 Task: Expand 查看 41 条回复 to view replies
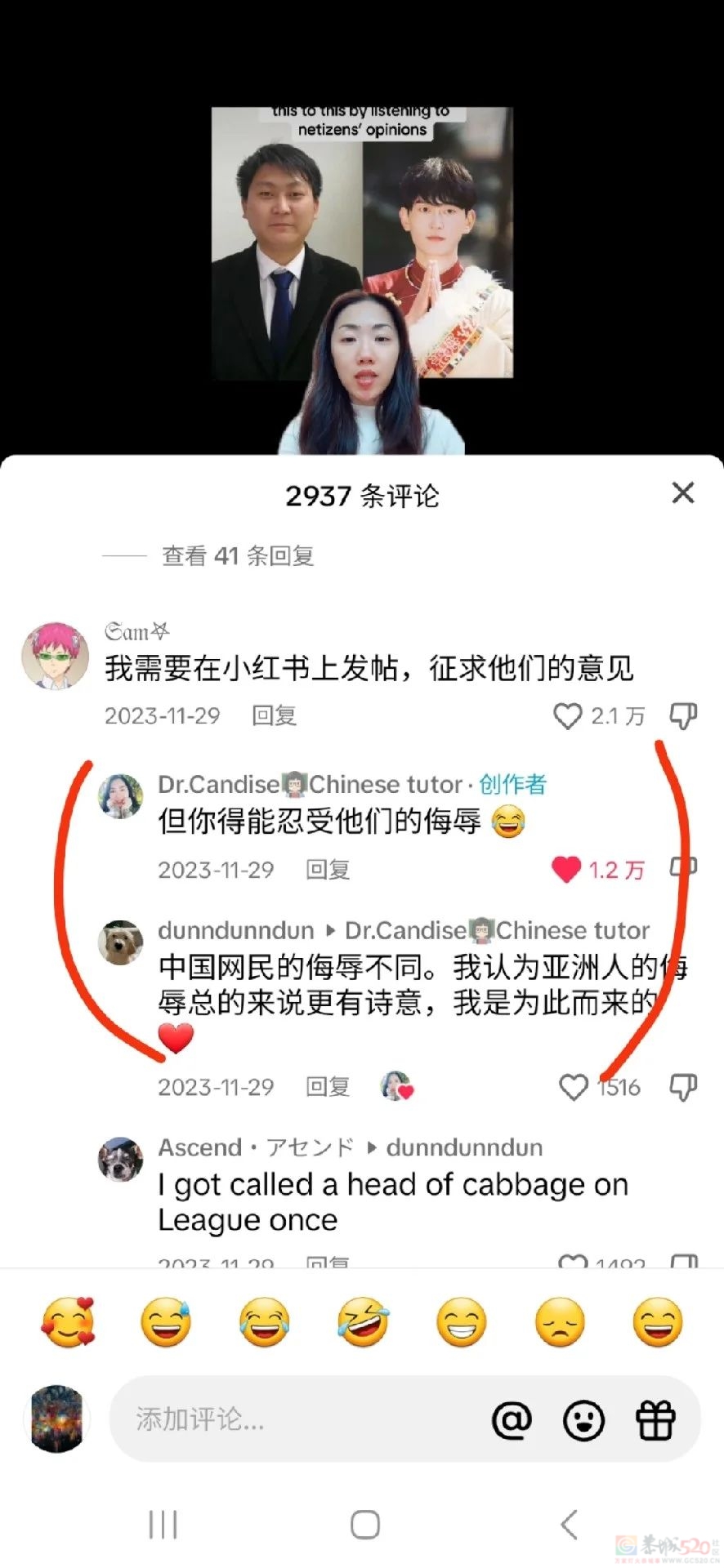238,556
